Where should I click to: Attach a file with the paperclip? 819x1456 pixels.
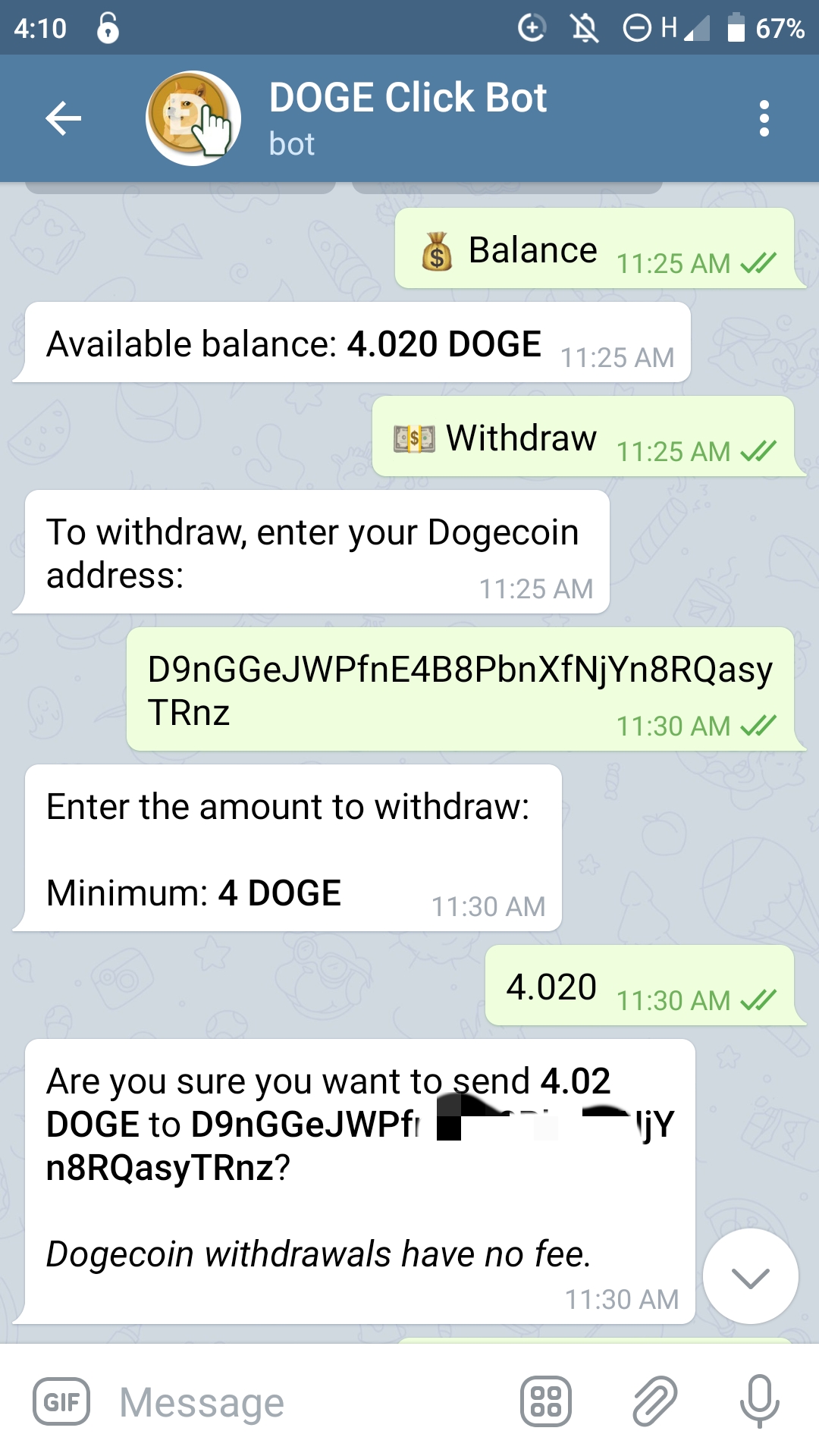click(x=654, y=1401)
